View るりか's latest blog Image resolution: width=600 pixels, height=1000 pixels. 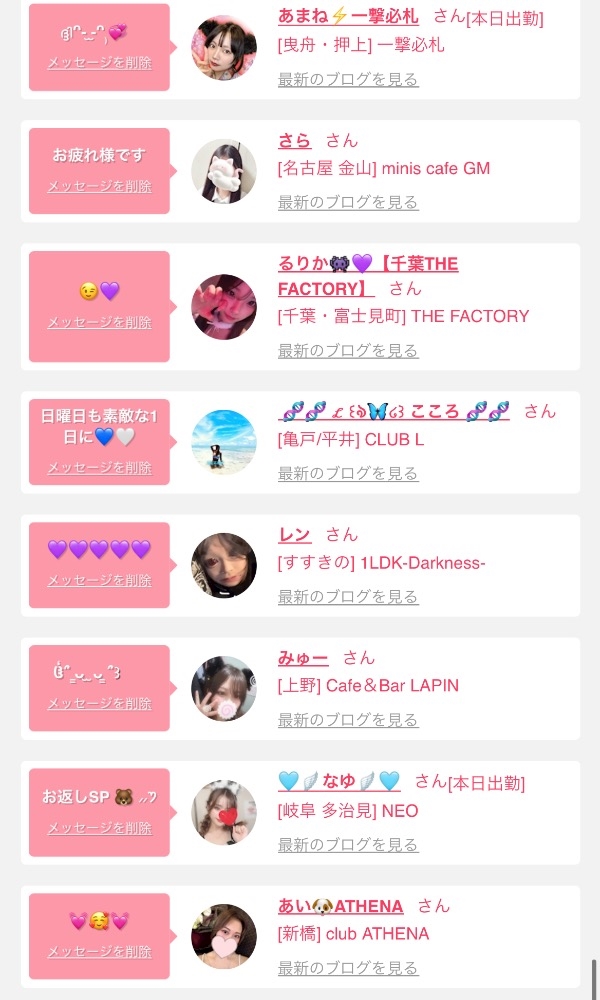tap(348, 350)
